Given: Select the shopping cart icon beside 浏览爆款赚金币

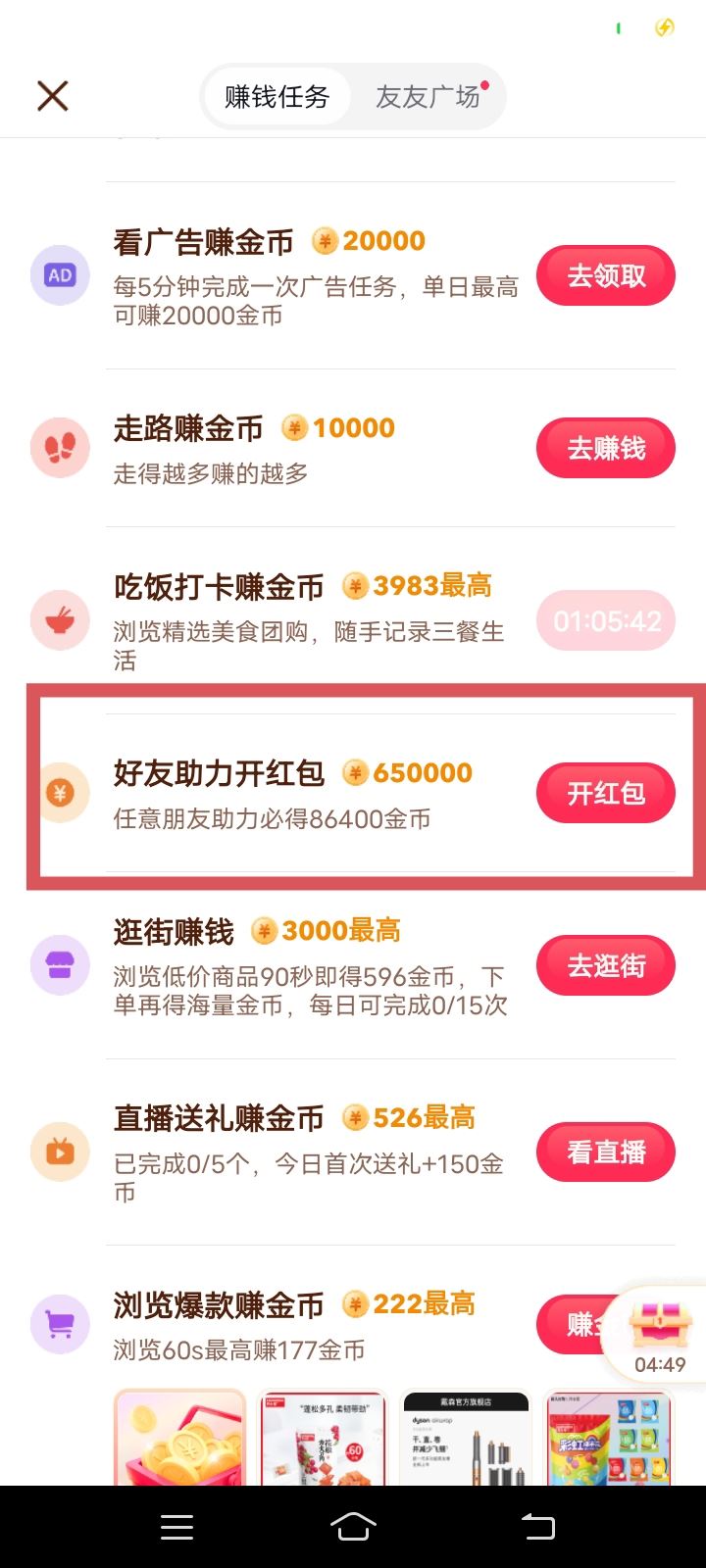Looking at the screenshot, I should [x=60, y=1323].
